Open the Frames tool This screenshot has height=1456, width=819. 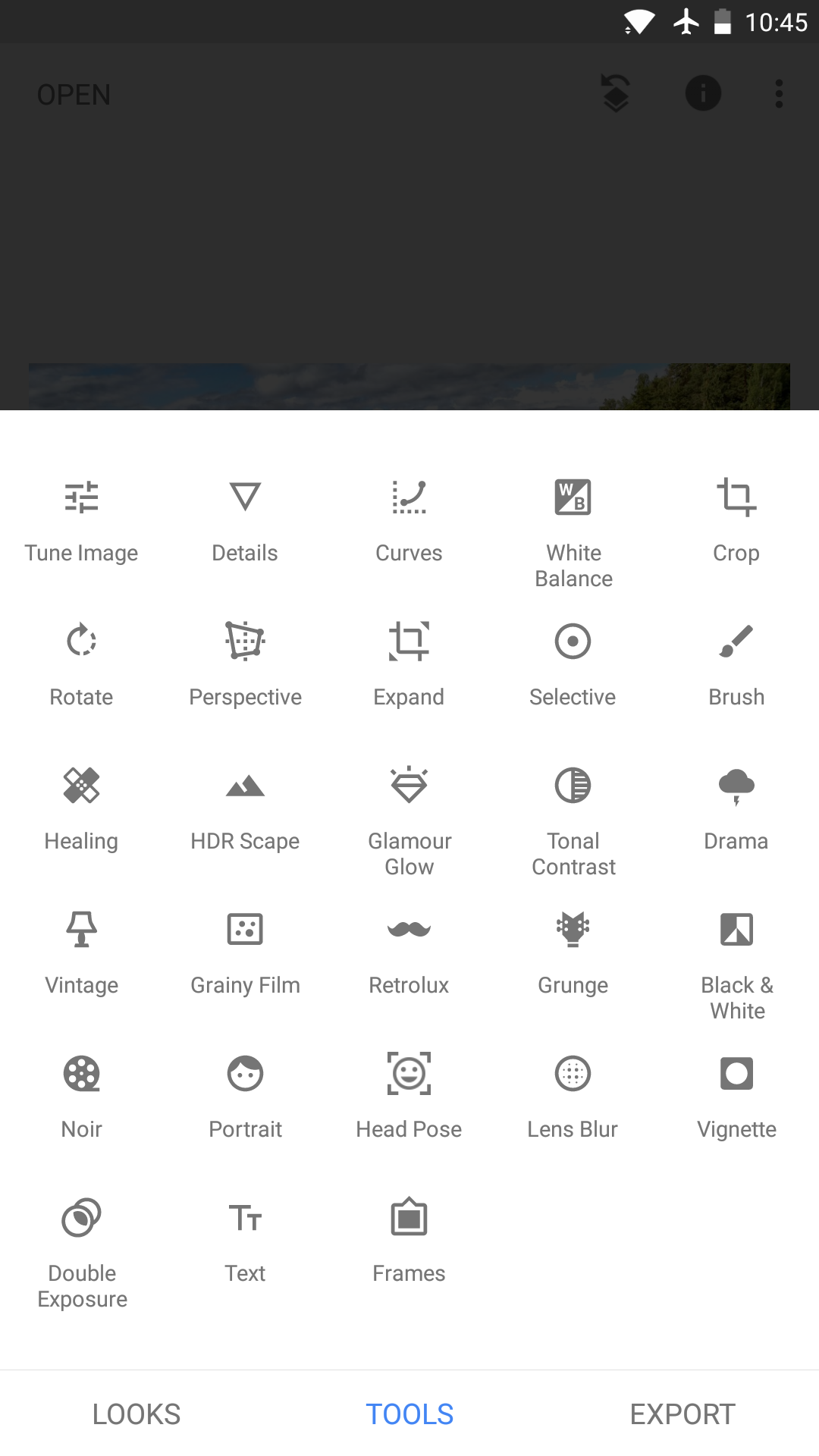[409, 1241]
